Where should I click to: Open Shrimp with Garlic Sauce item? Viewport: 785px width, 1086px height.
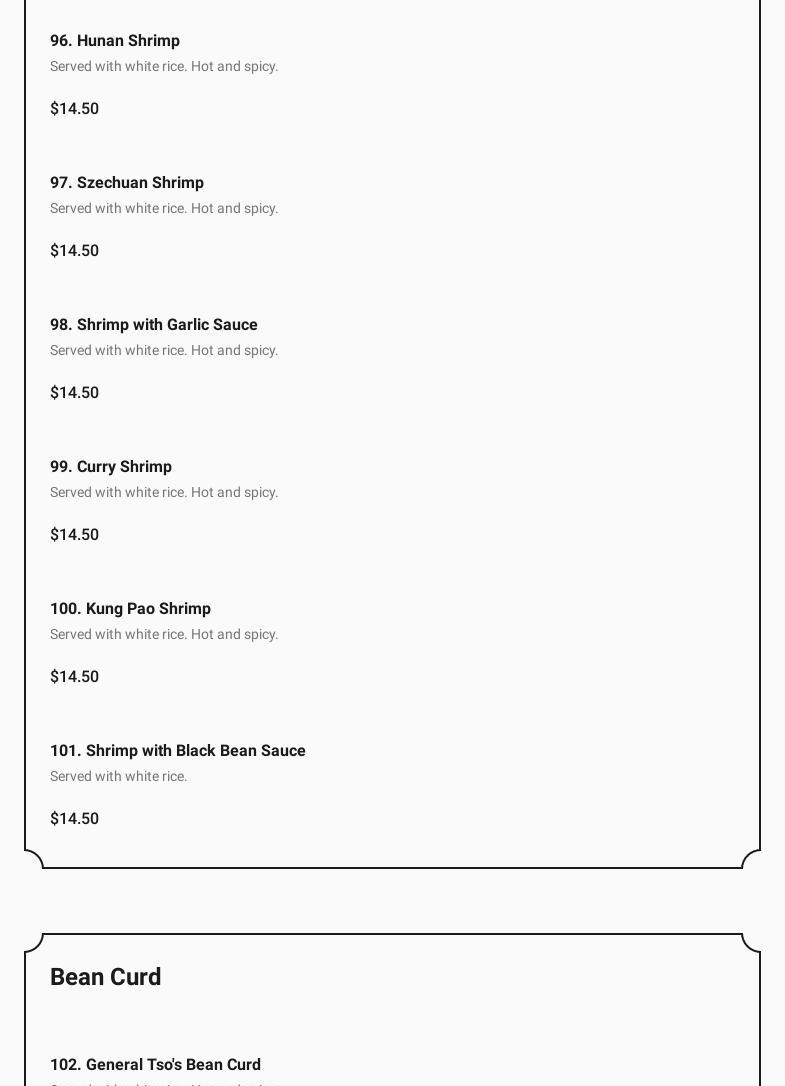[154, 325]
